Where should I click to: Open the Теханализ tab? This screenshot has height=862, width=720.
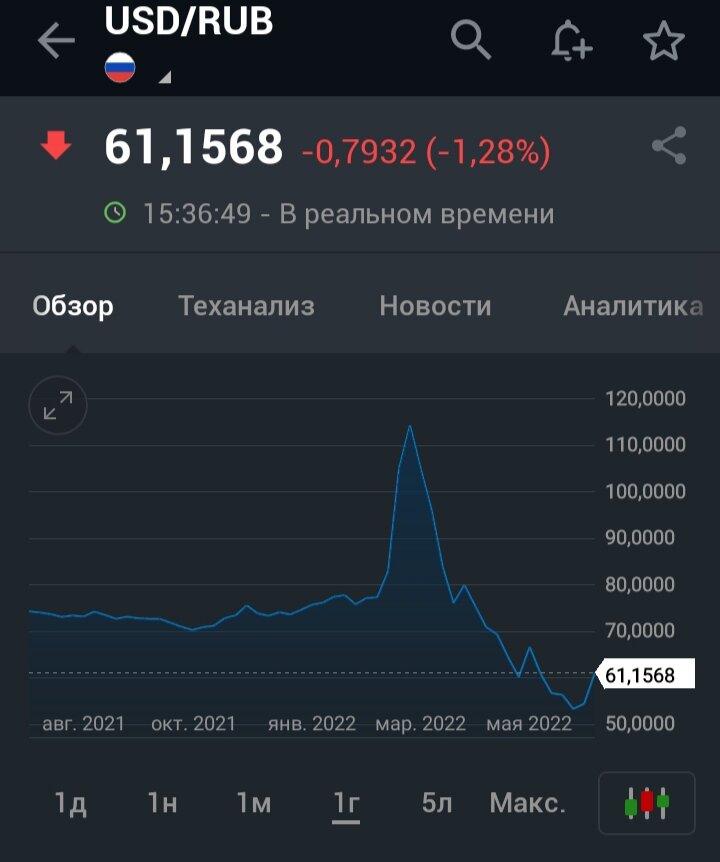246,306
